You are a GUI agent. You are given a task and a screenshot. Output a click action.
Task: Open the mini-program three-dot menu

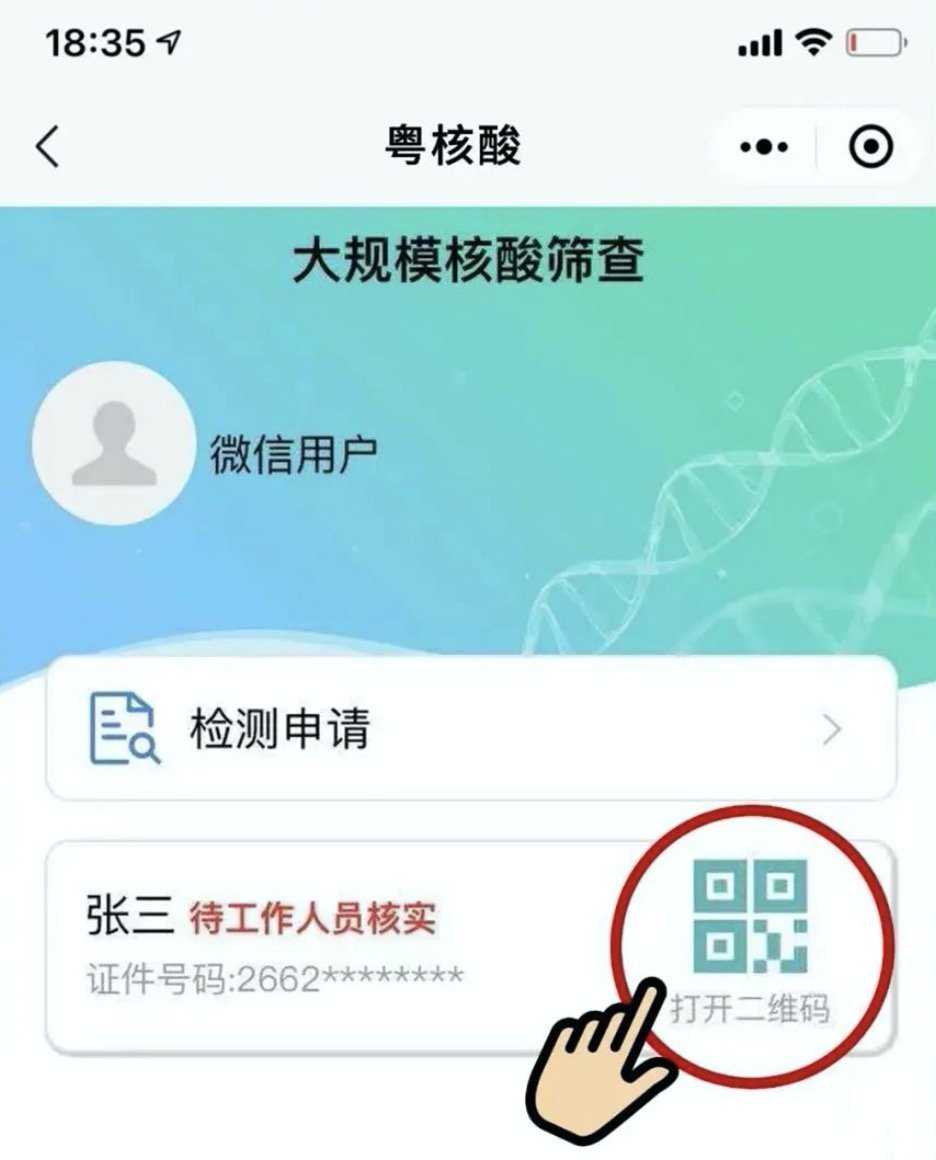coord(764,148)
